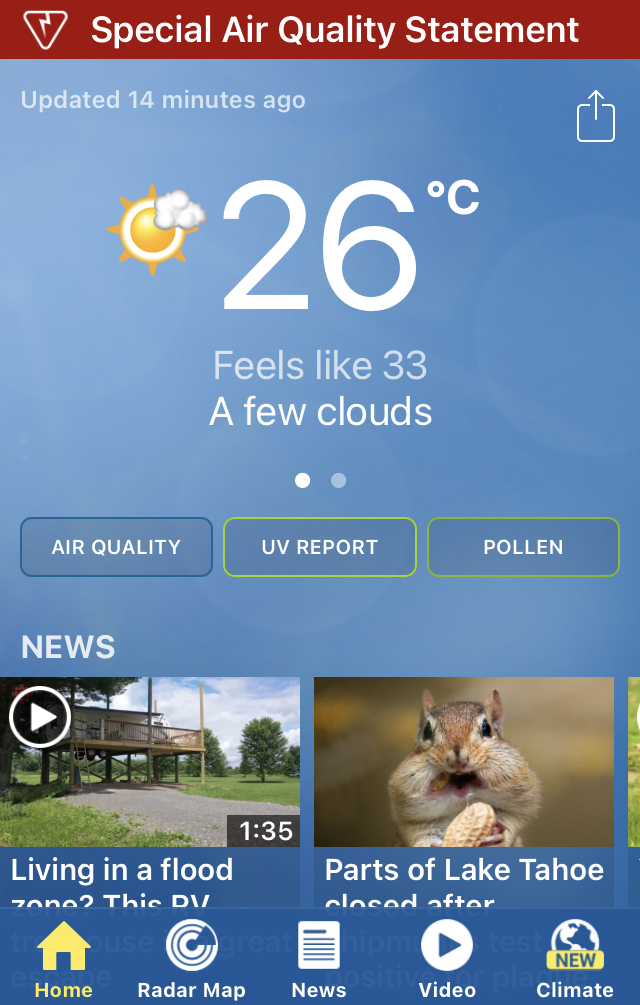Select the Home tab
This screenshot has width=640, height=1005.
(x=63, y=960)
